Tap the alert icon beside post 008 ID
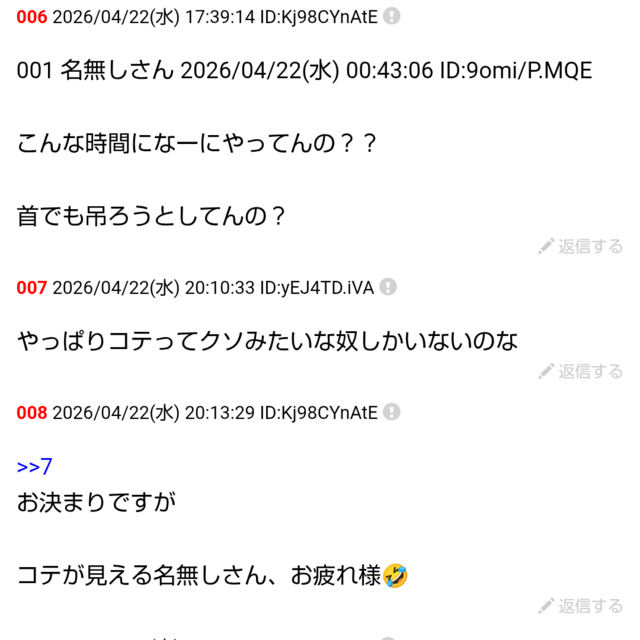The image size is (640, 640). pos(392,412)
